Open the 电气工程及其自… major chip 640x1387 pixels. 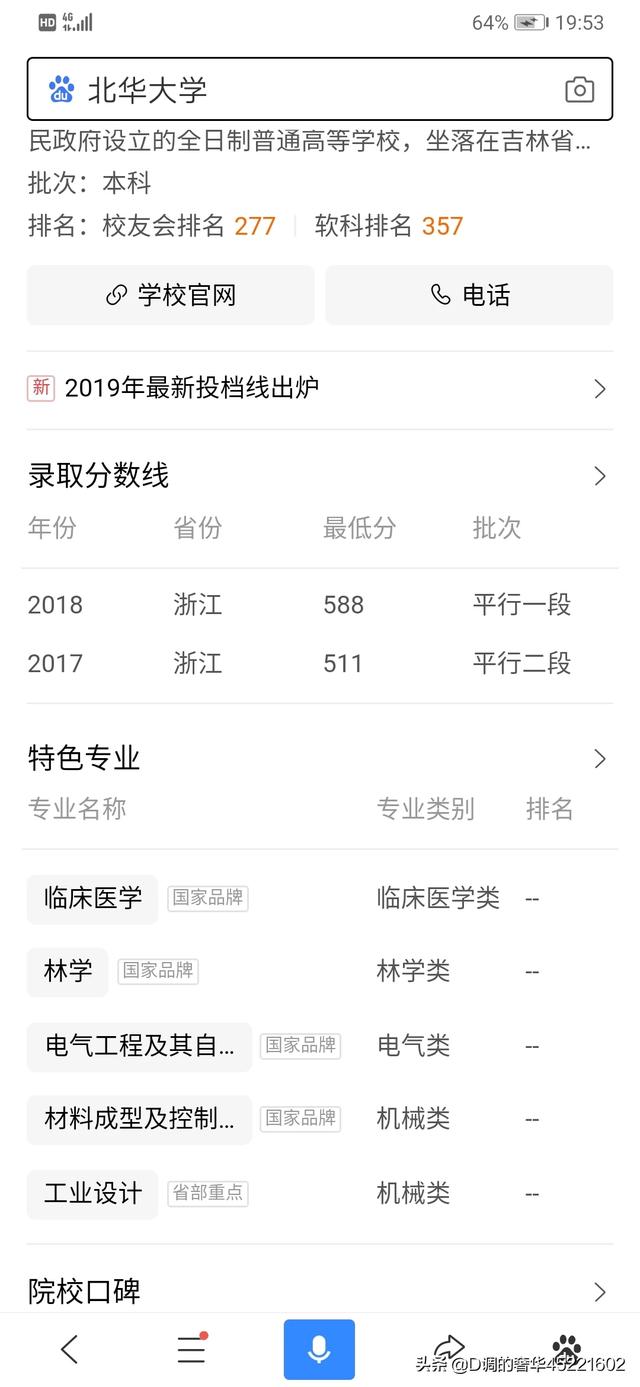tap(140, 1046)
